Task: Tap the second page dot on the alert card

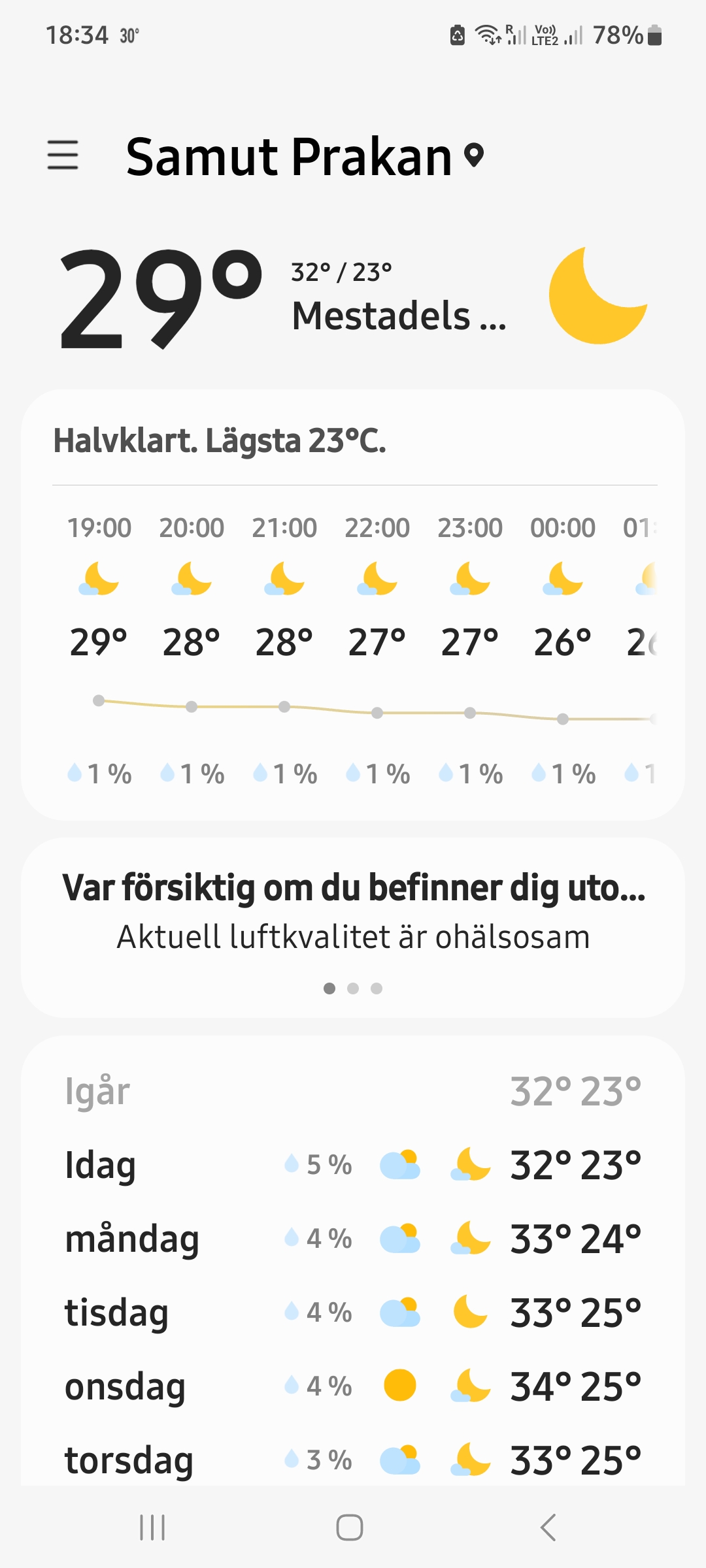Action: 353,989
